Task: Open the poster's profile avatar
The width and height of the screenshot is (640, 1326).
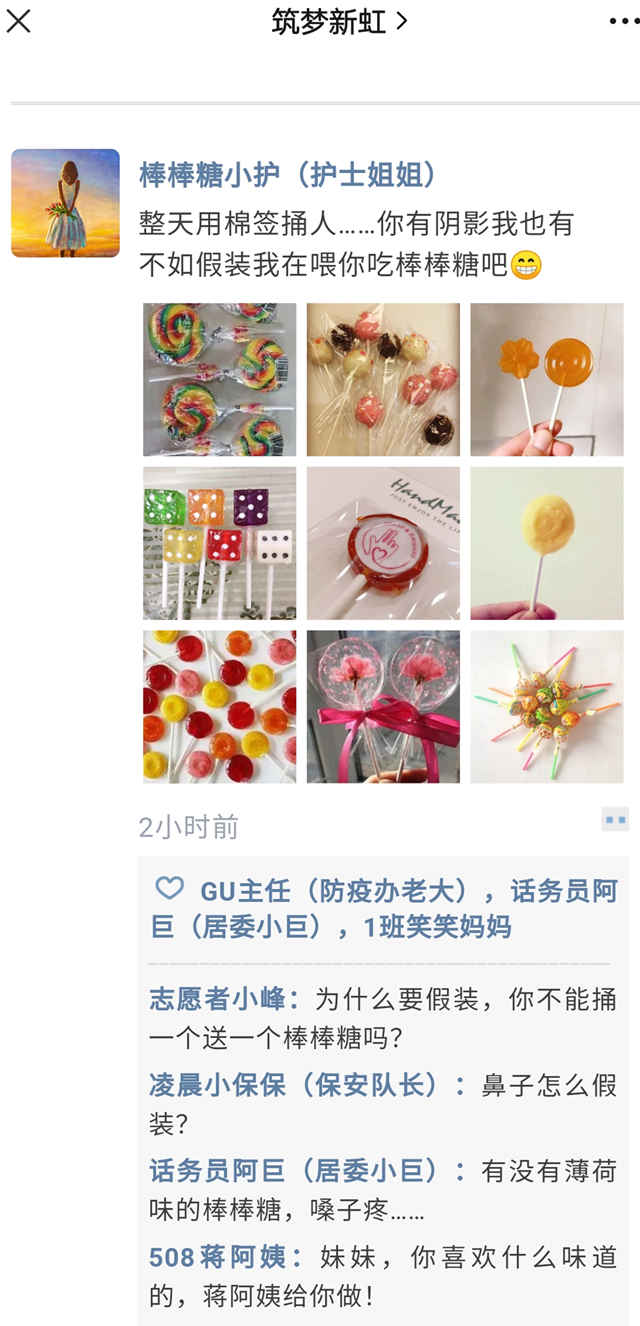Action: 65,203
